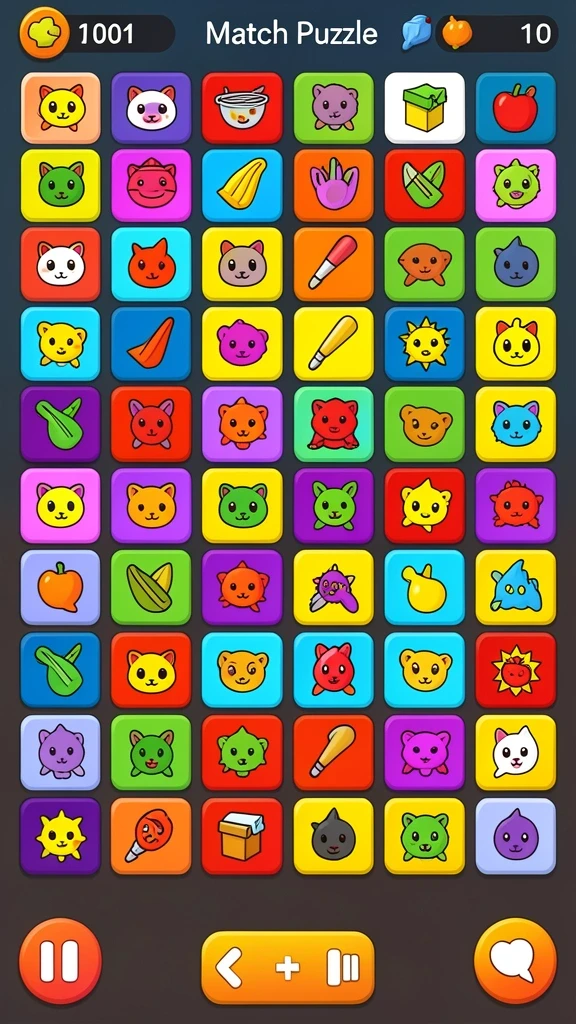
Task: Pick the purple drop on lavender tile
Action: point(516,836)
